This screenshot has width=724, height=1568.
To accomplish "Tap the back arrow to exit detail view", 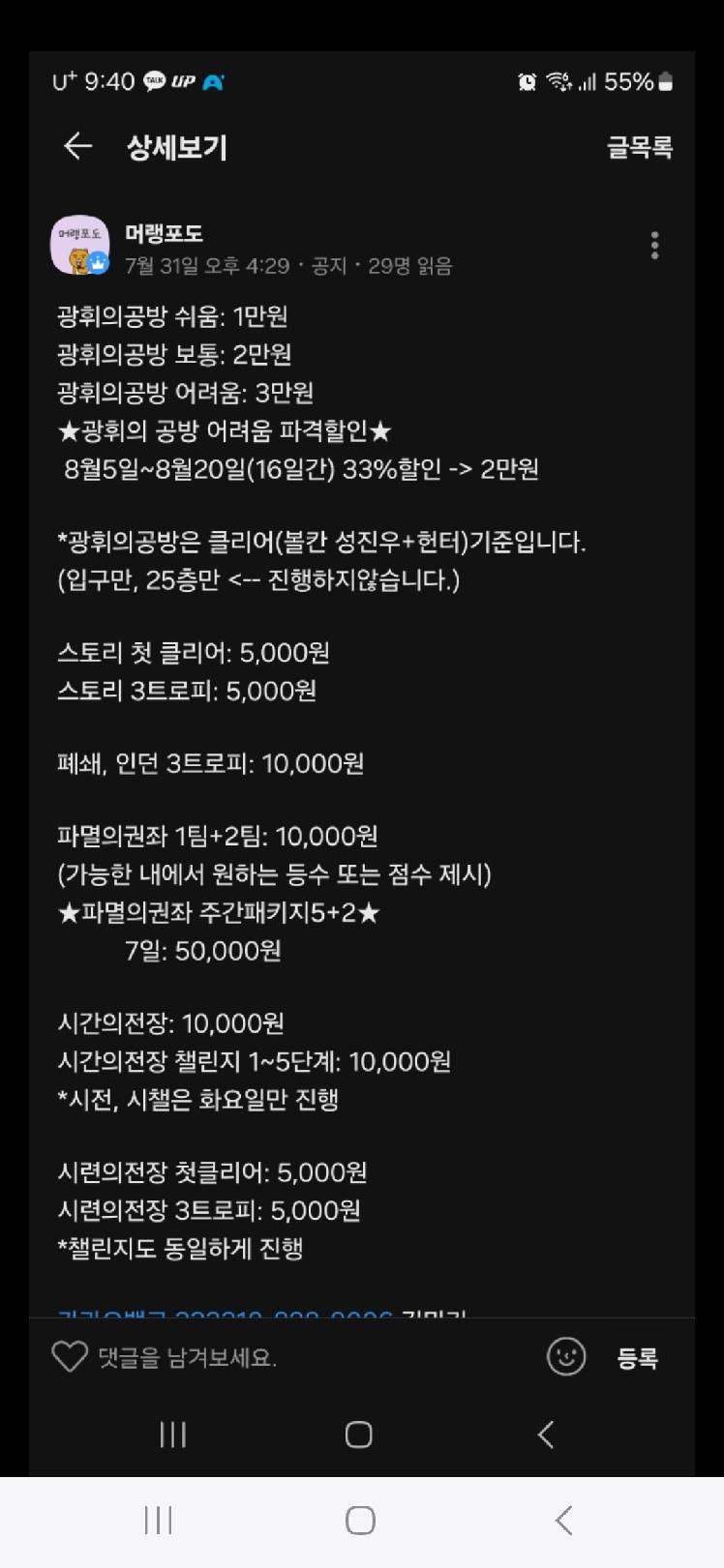I will (75, 146).
